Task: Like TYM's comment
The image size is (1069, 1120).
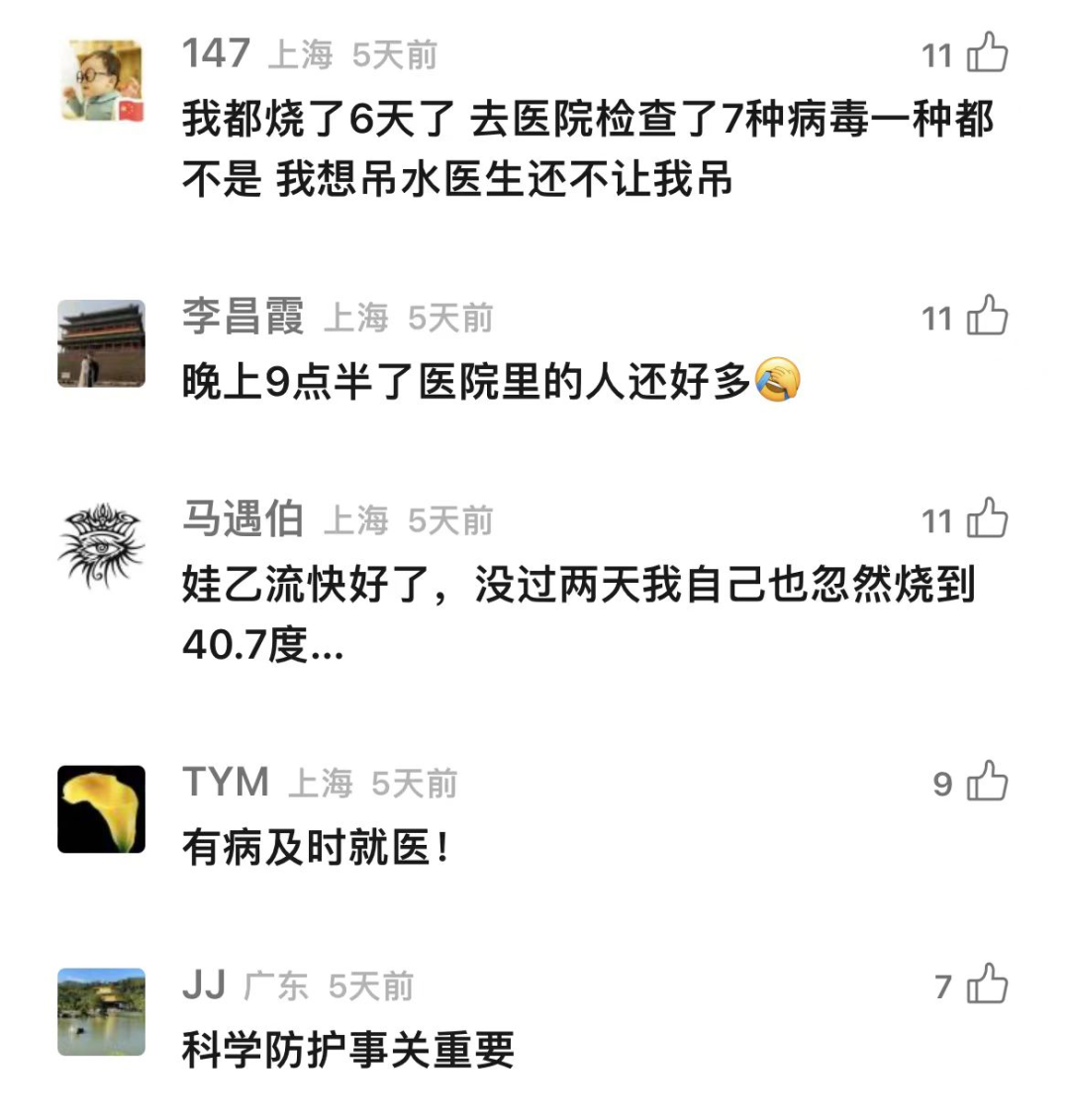Action: [987, 783]
